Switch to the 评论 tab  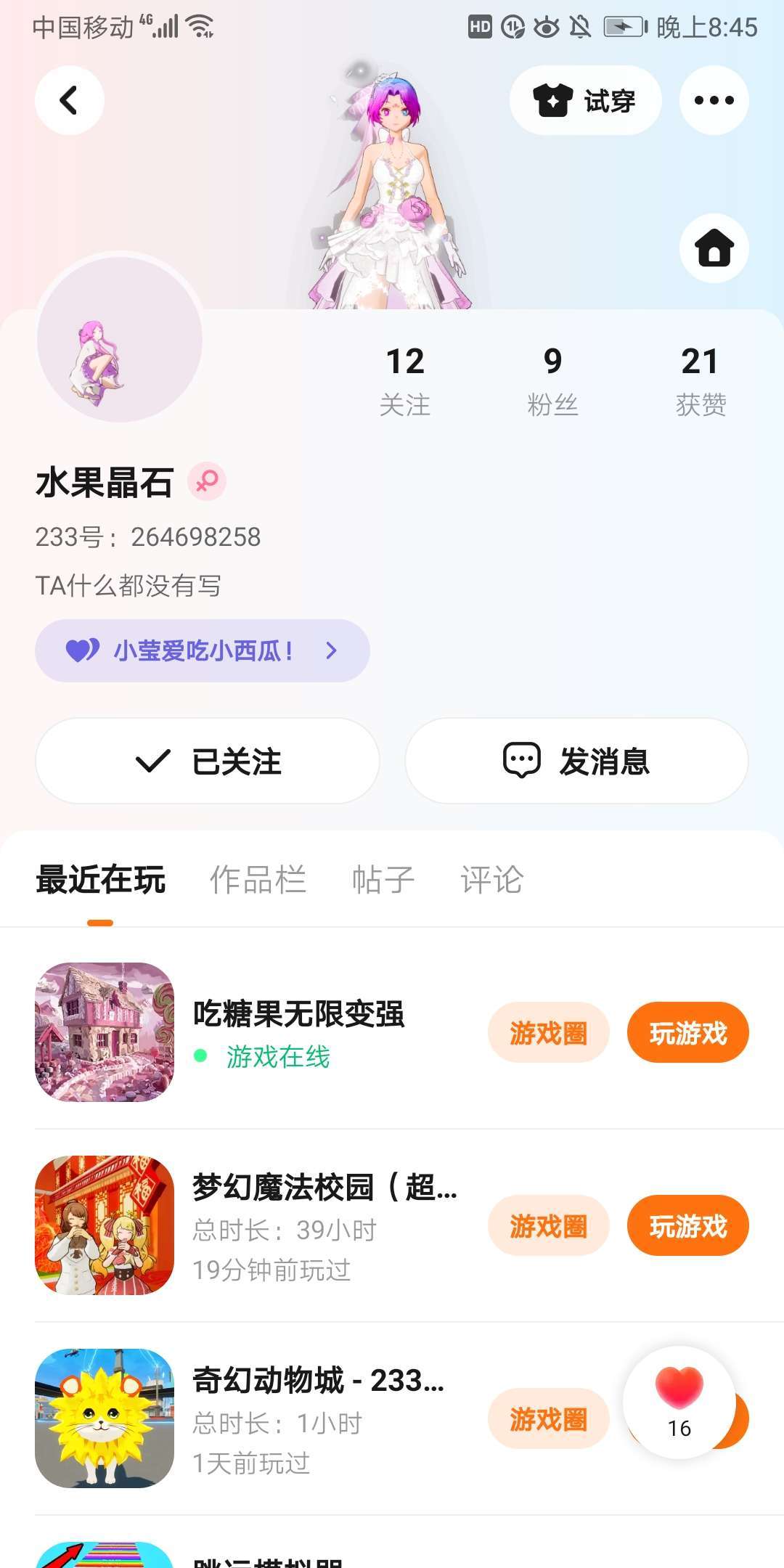click(491, 880)
